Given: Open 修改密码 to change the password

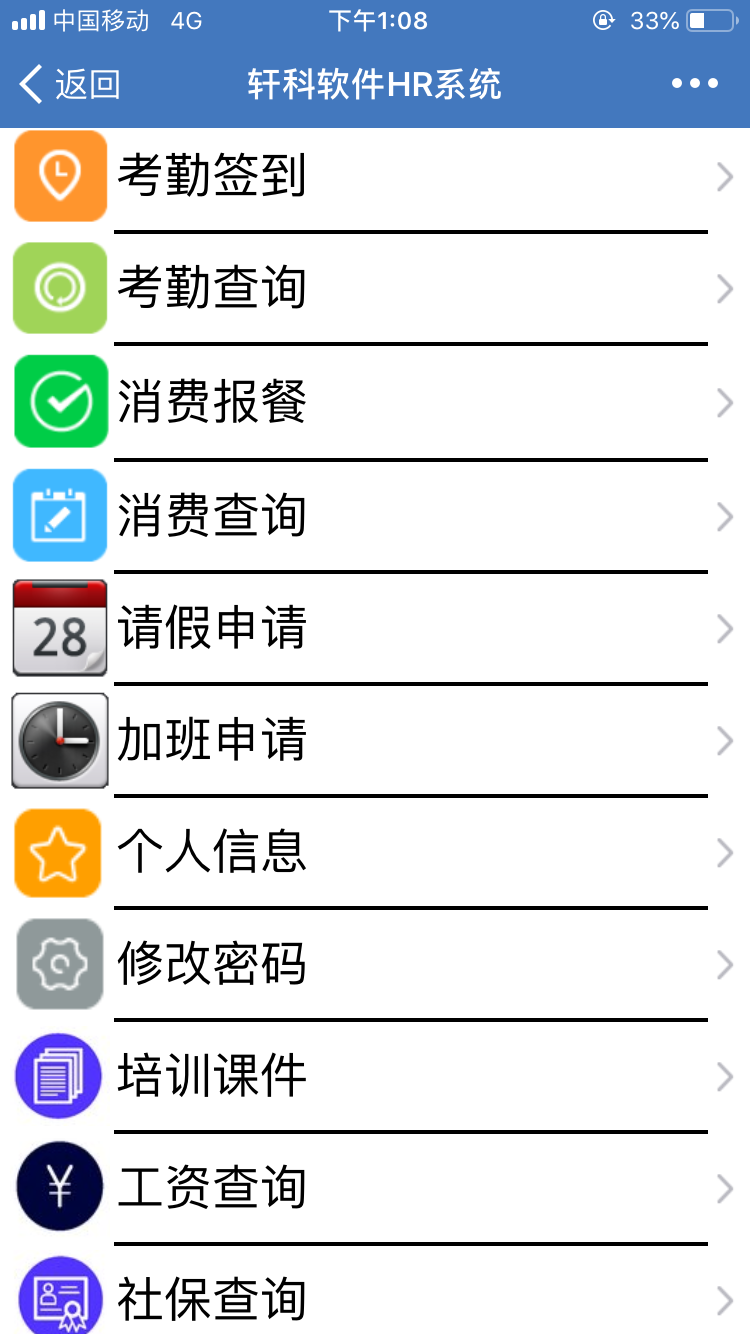Looking at the screenshot, I should [375, 965].
